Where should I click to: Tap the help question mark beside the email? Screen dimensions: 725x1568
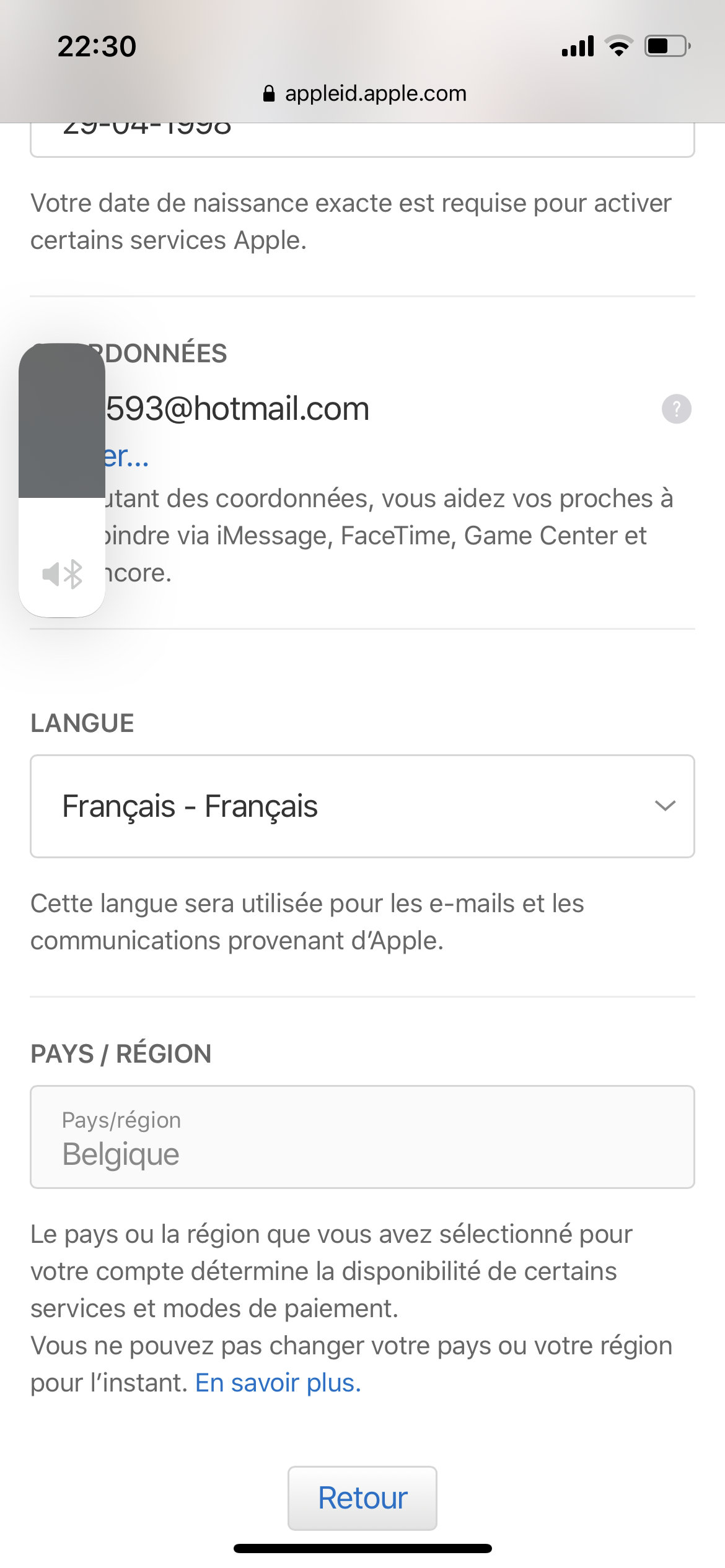coord(676,409)
